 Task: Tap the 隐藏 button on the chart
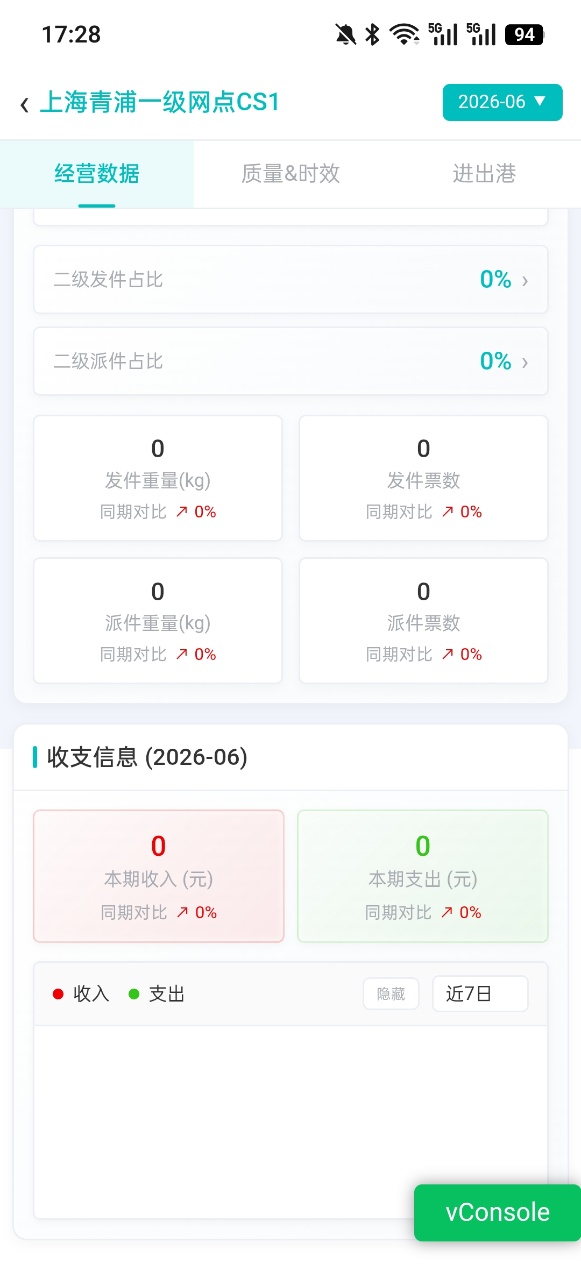pos(391,994)
